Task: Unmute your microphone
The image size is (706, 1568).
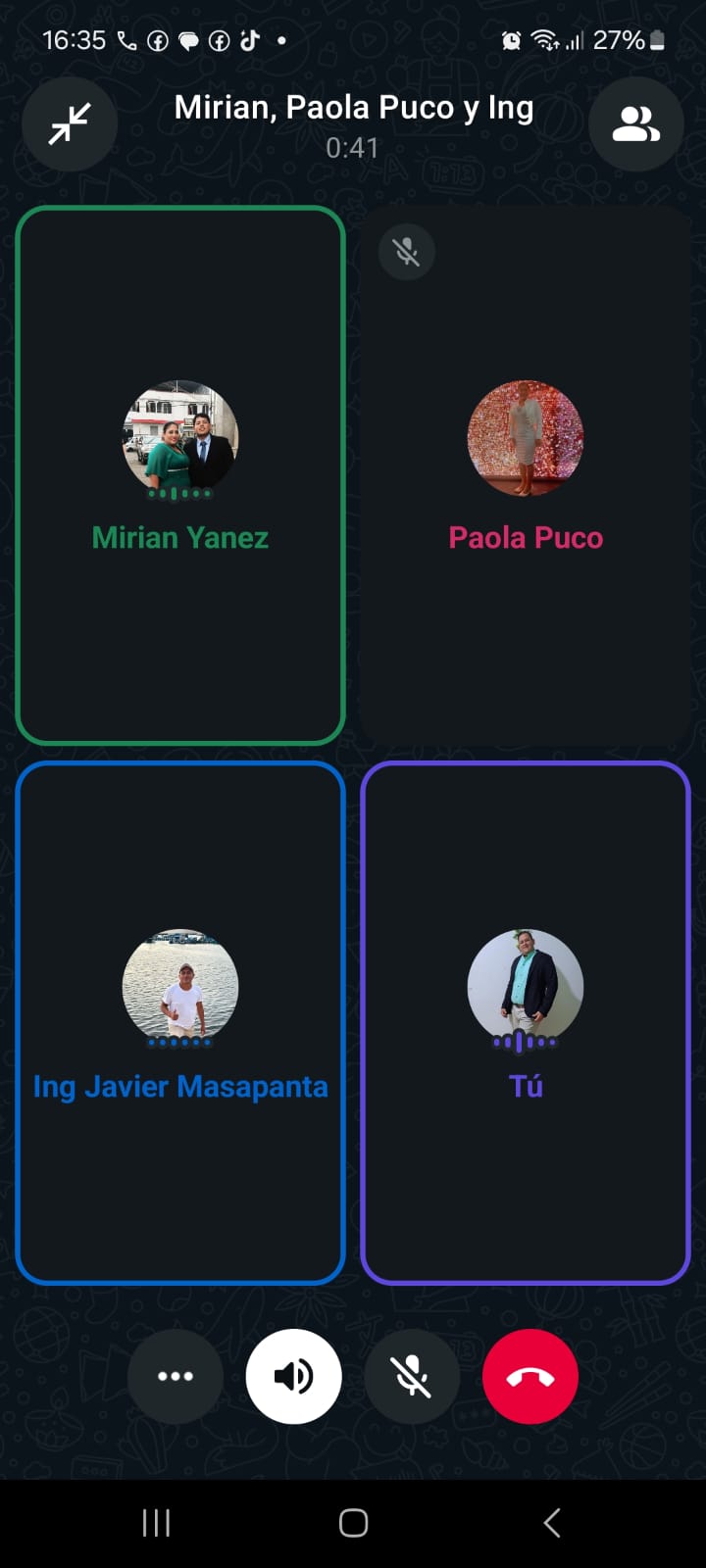Action: (412, 1376)
